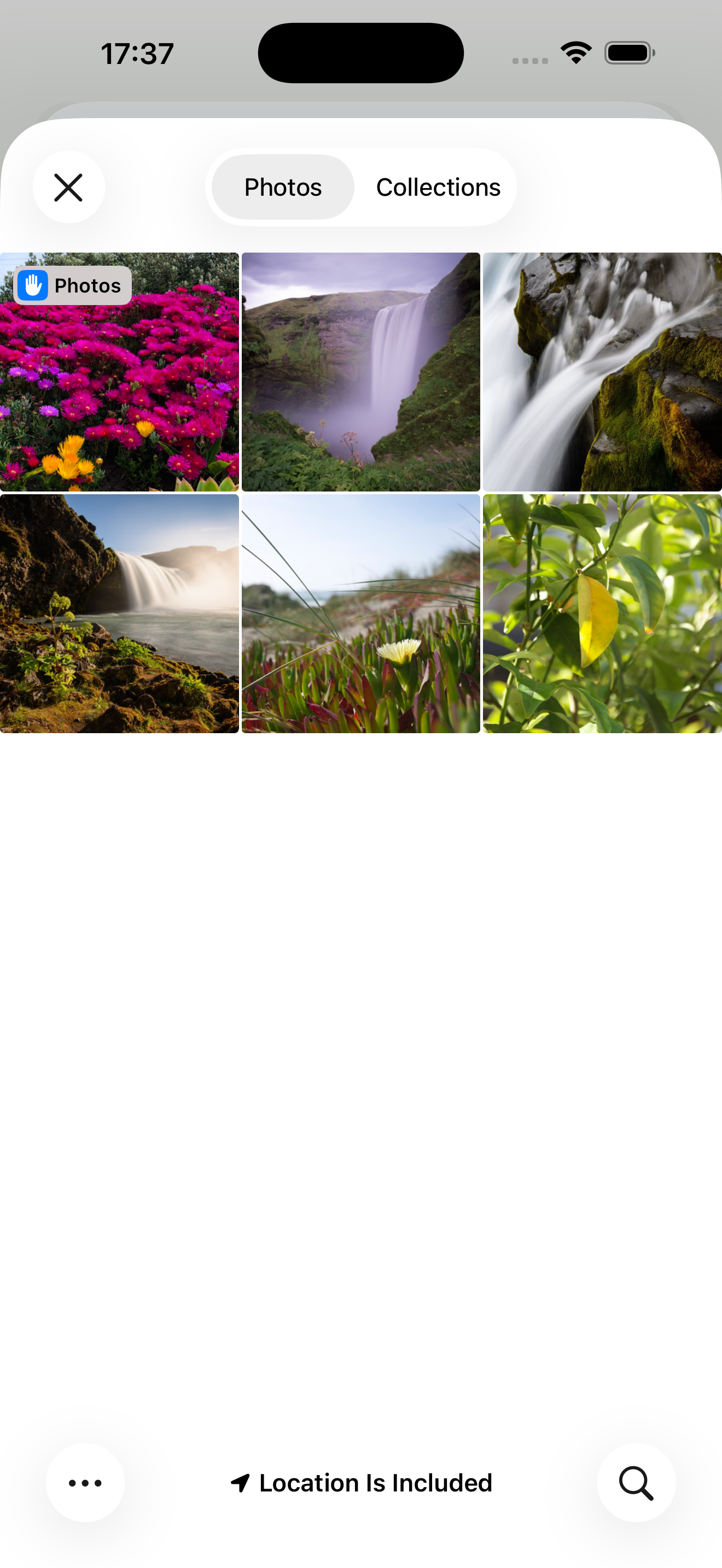This screenshot has width=722, height=1568.
Task: Tap the Photos privacy badge
Action: point(72,285)
